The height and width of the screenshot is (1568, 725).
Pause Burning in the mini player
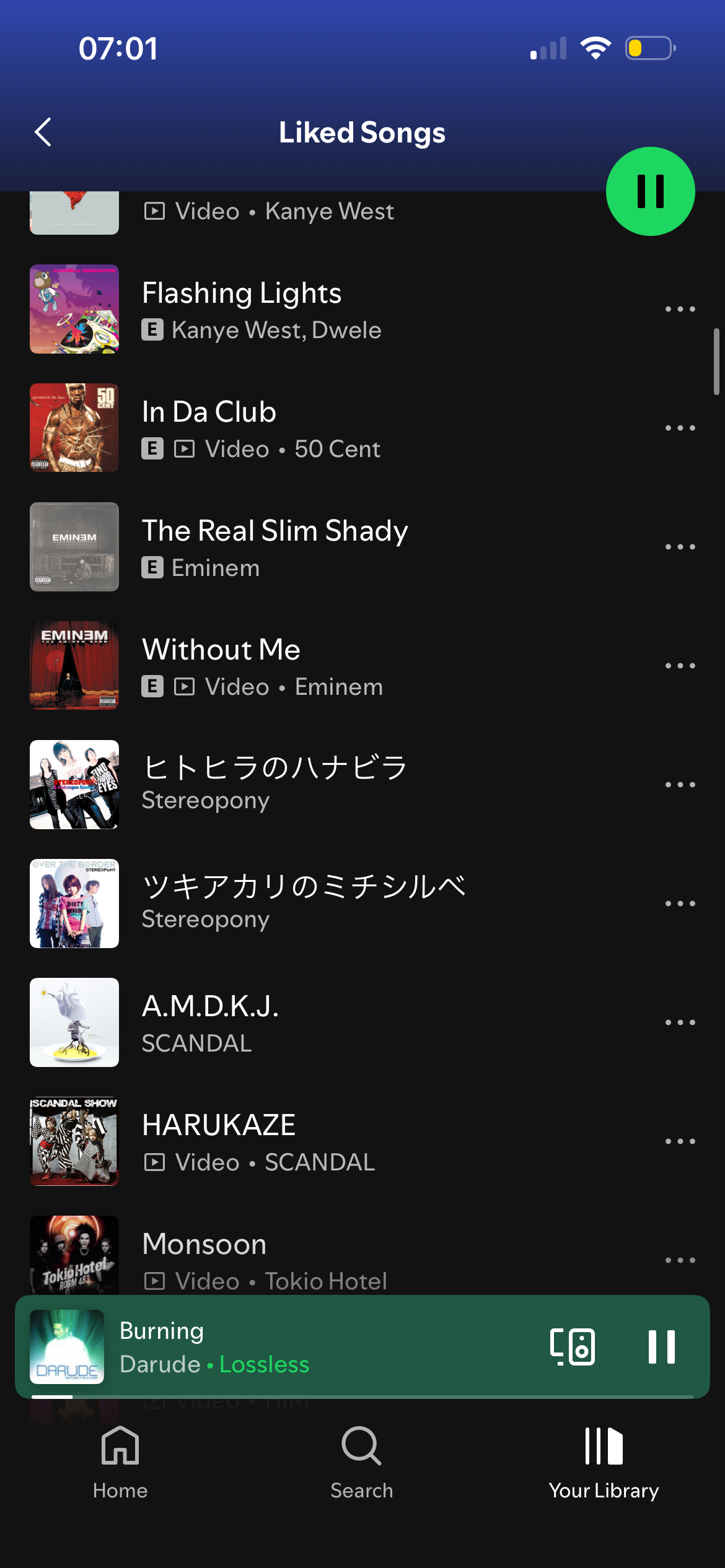(x=661, y=1347)
